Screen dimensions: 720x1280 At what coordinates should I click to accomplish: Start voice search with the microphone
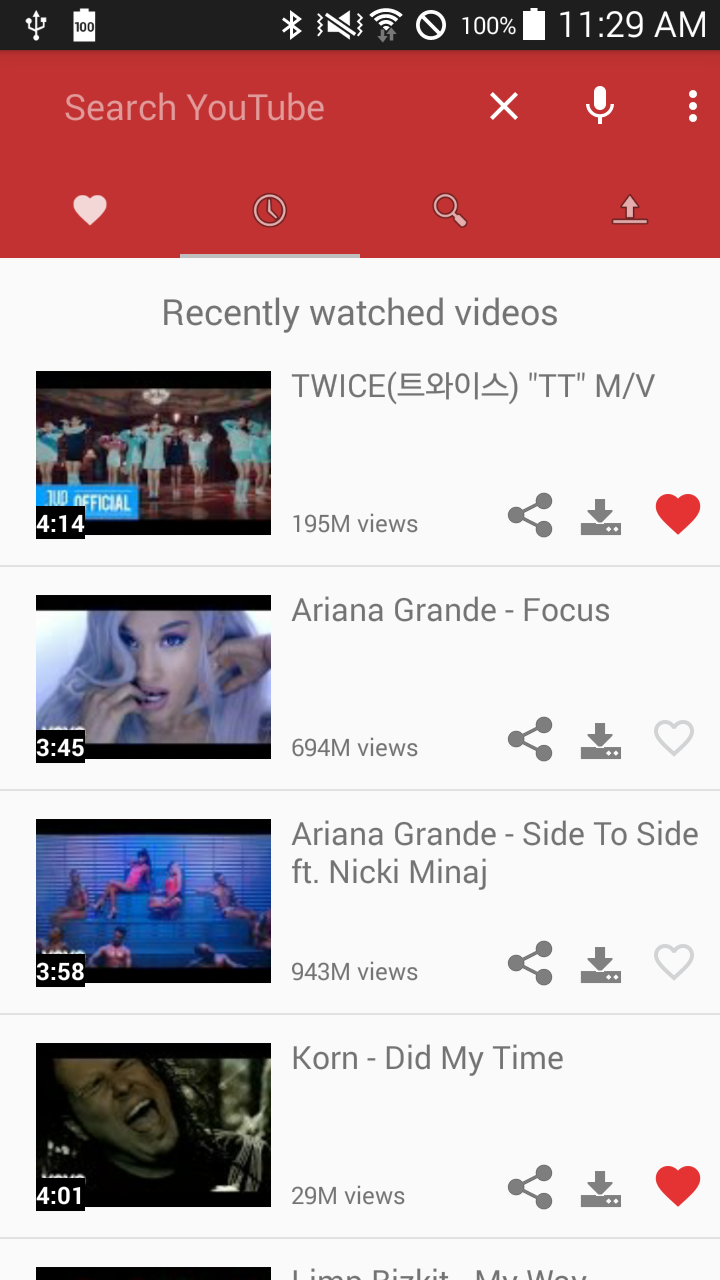point(599,106)
